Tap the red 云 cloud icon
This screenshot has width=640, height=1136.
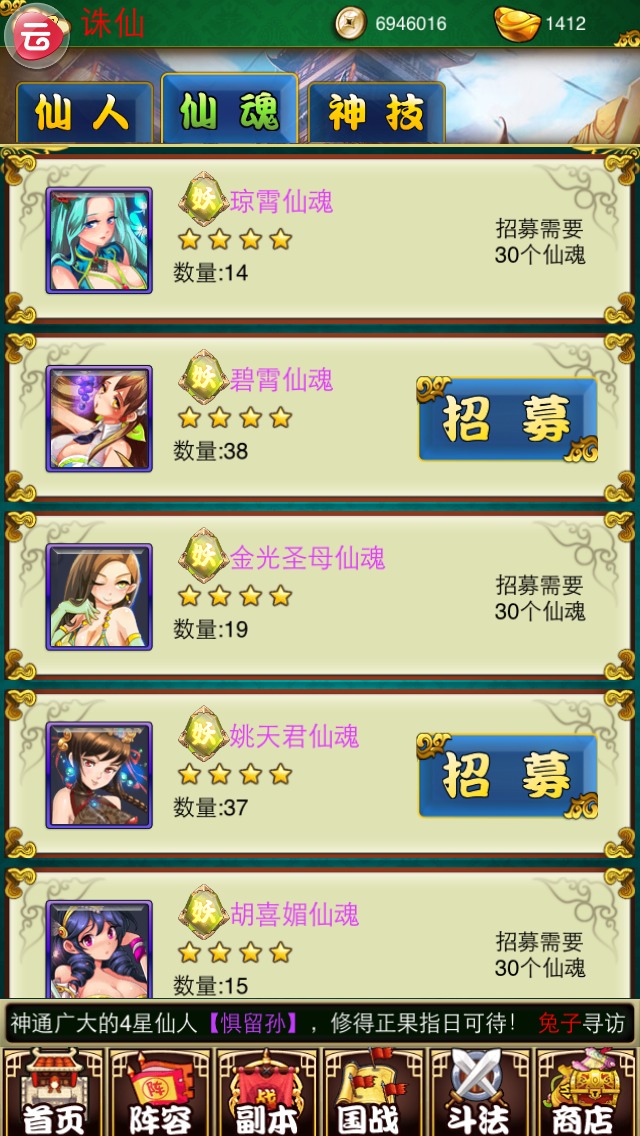click(x=36, y=34)
